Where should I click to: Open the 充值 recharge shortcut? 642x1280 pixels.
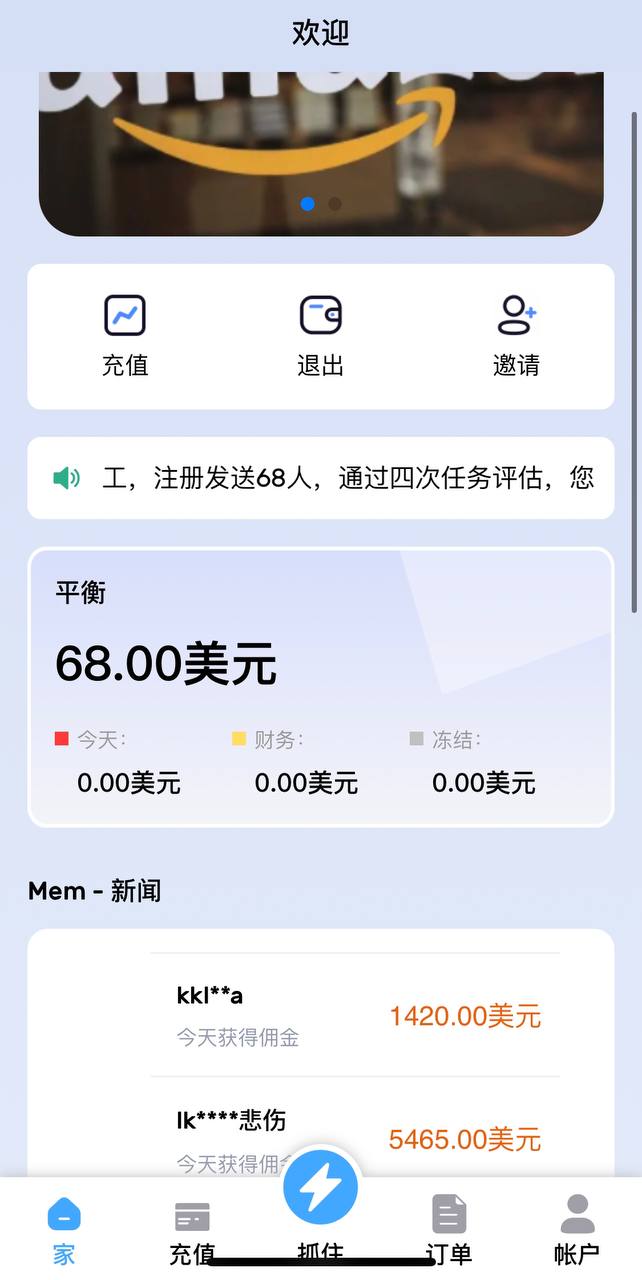point(125,335)
